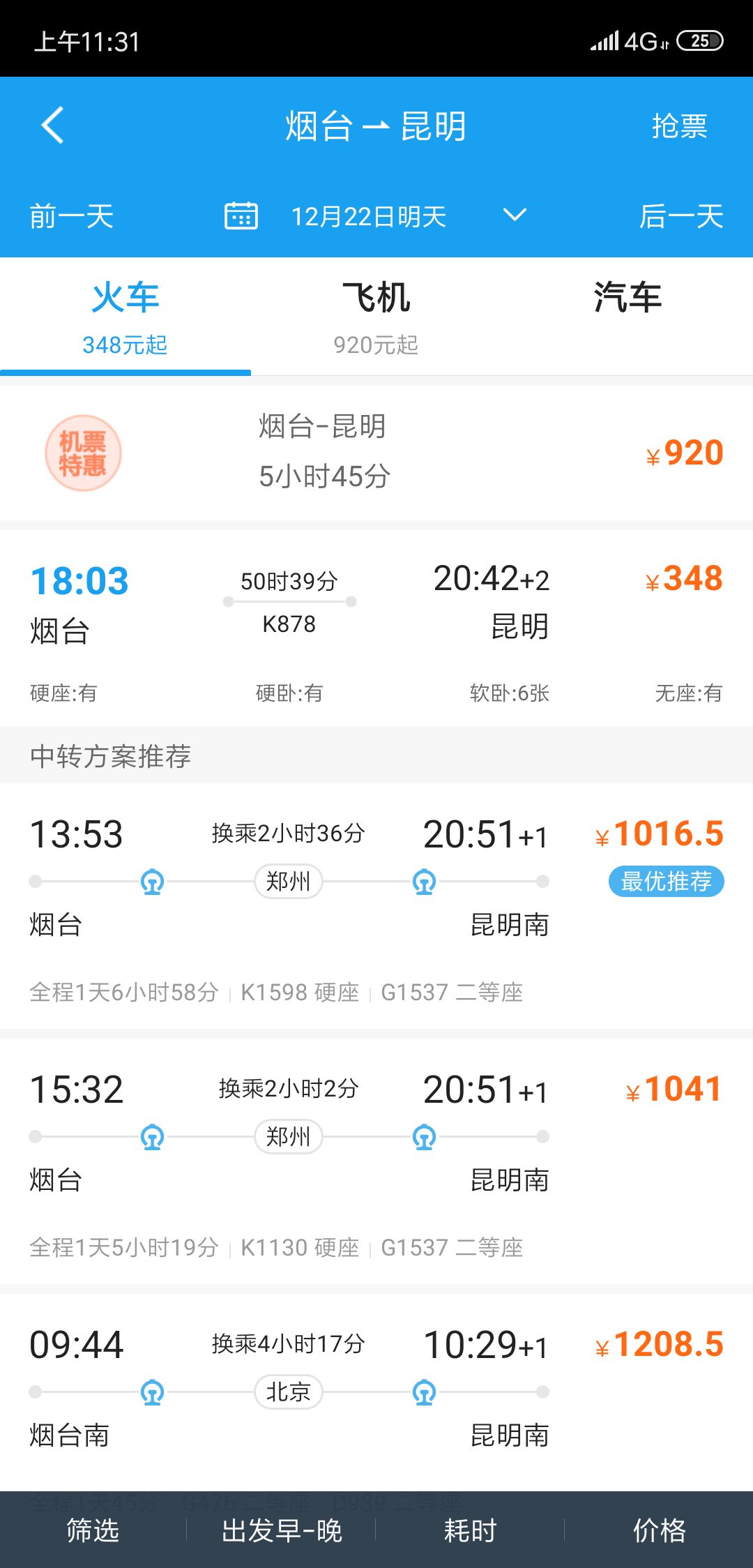Sort by 出发早-晚

282,1530
